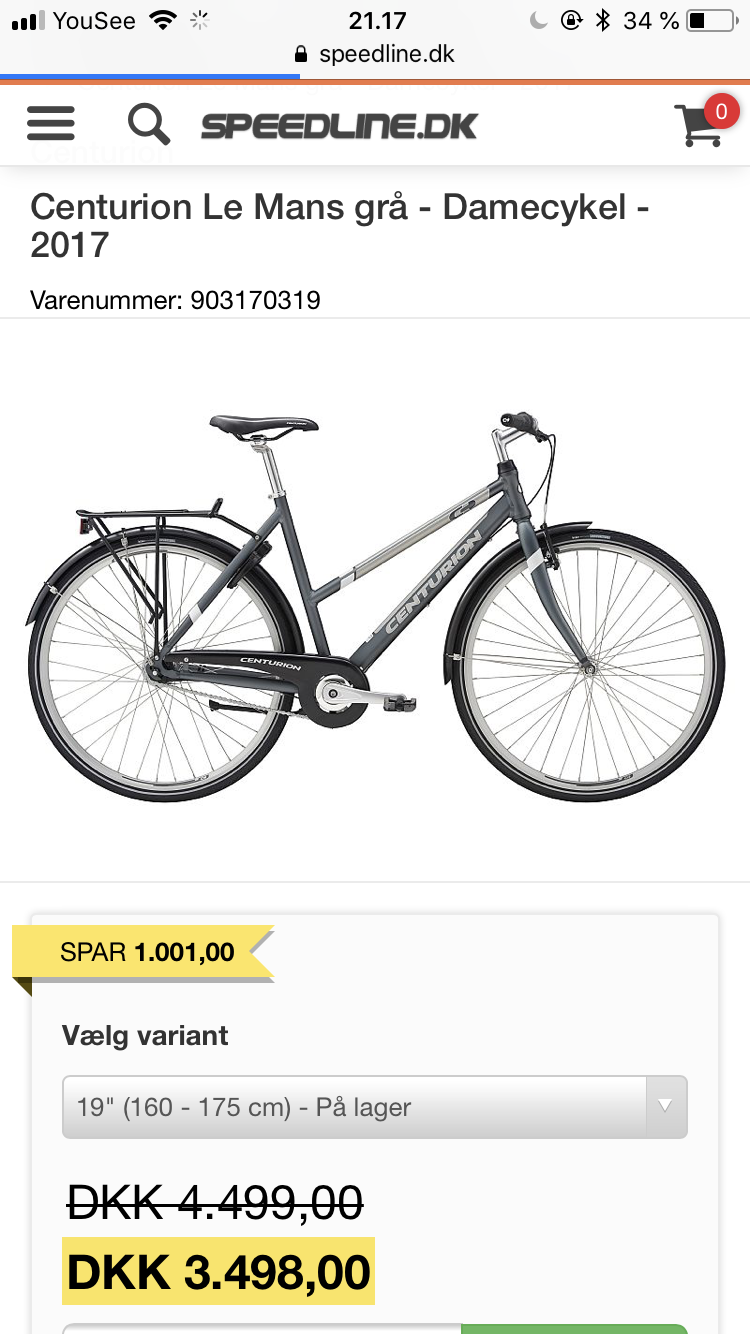Tap the speedline.dk address bar

click(x=375, y=54)
